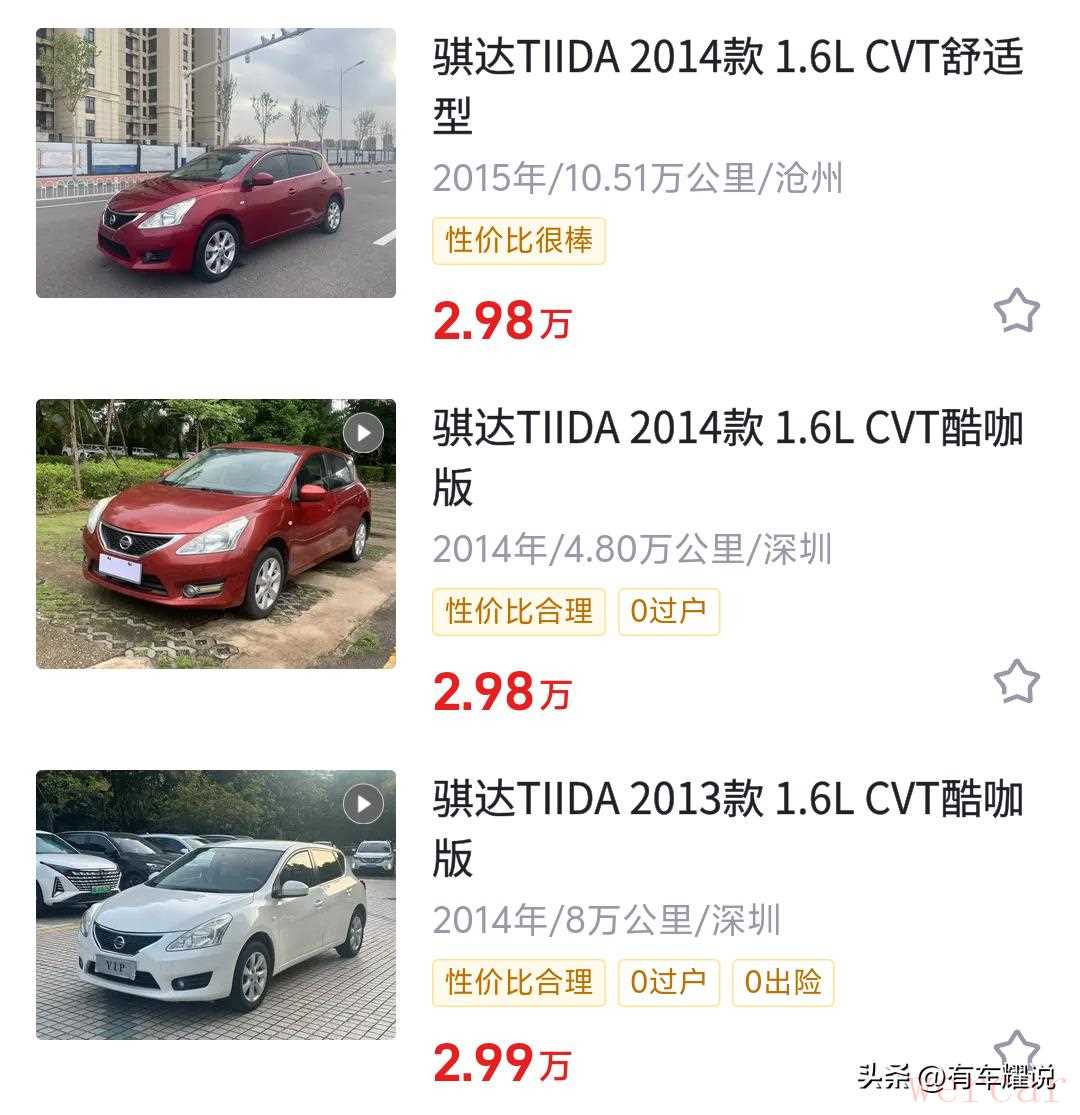The image size is (1080, 1115).
Task: View the photo of the 沧州 red 骐达
Action: [216, 163]
